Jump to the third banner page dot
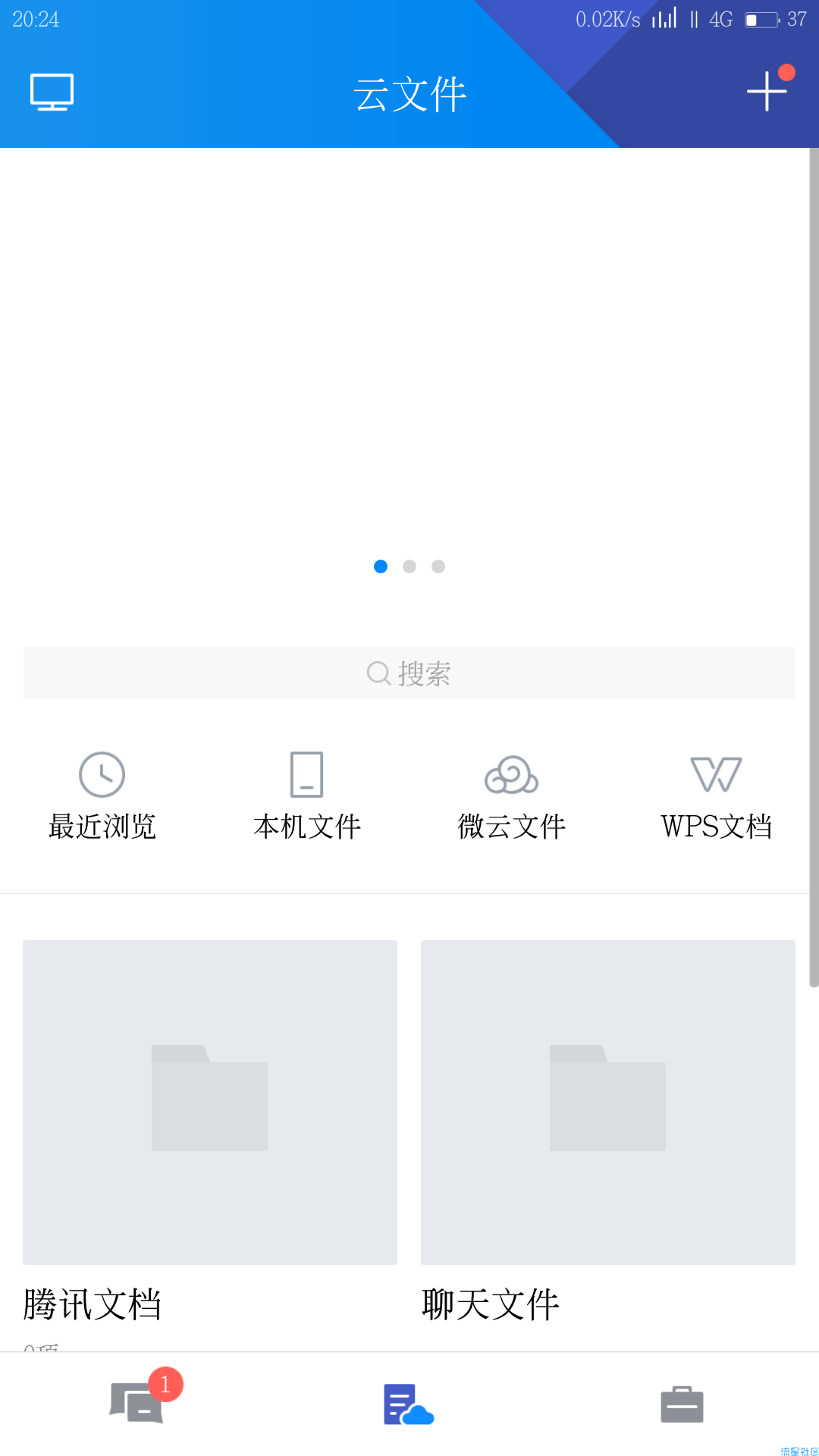This screenshot has width=819, height=1456. pyautogui.click(x=438, y=566)
